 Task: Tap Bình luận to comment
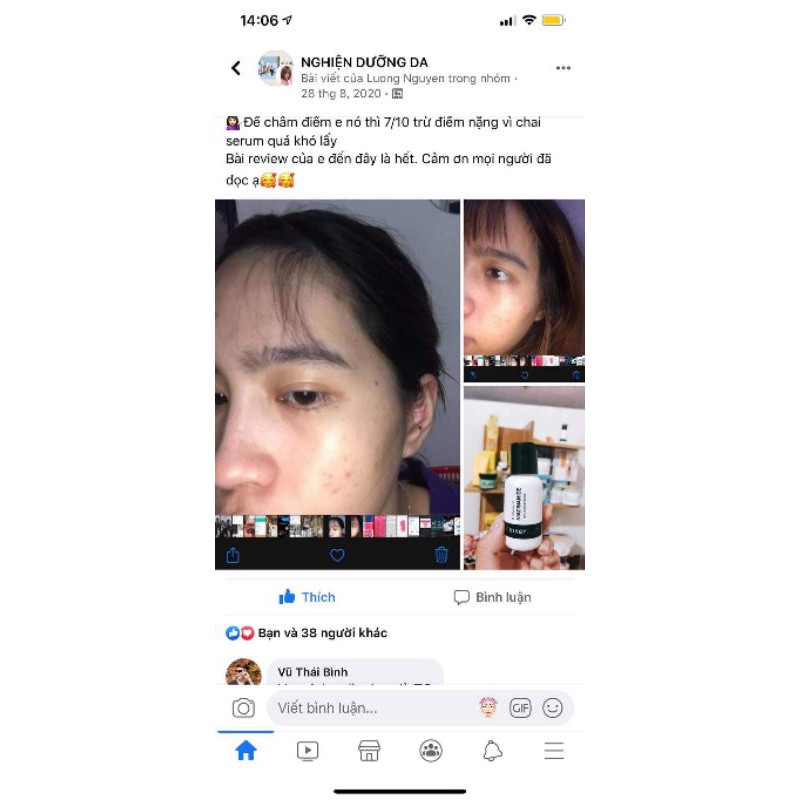point(492,597)
